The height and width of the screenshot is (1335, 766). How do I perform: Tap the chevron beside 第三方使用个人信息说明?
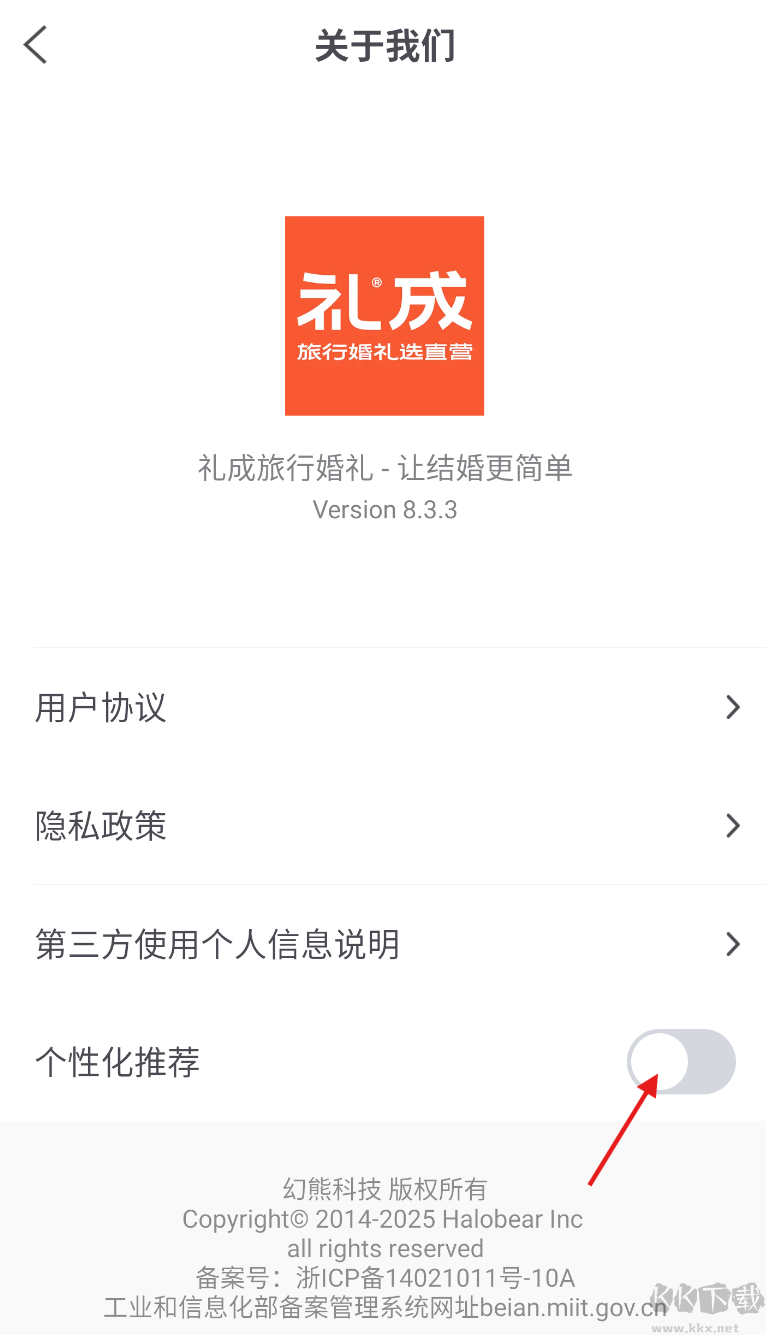(x=733, y=944)
